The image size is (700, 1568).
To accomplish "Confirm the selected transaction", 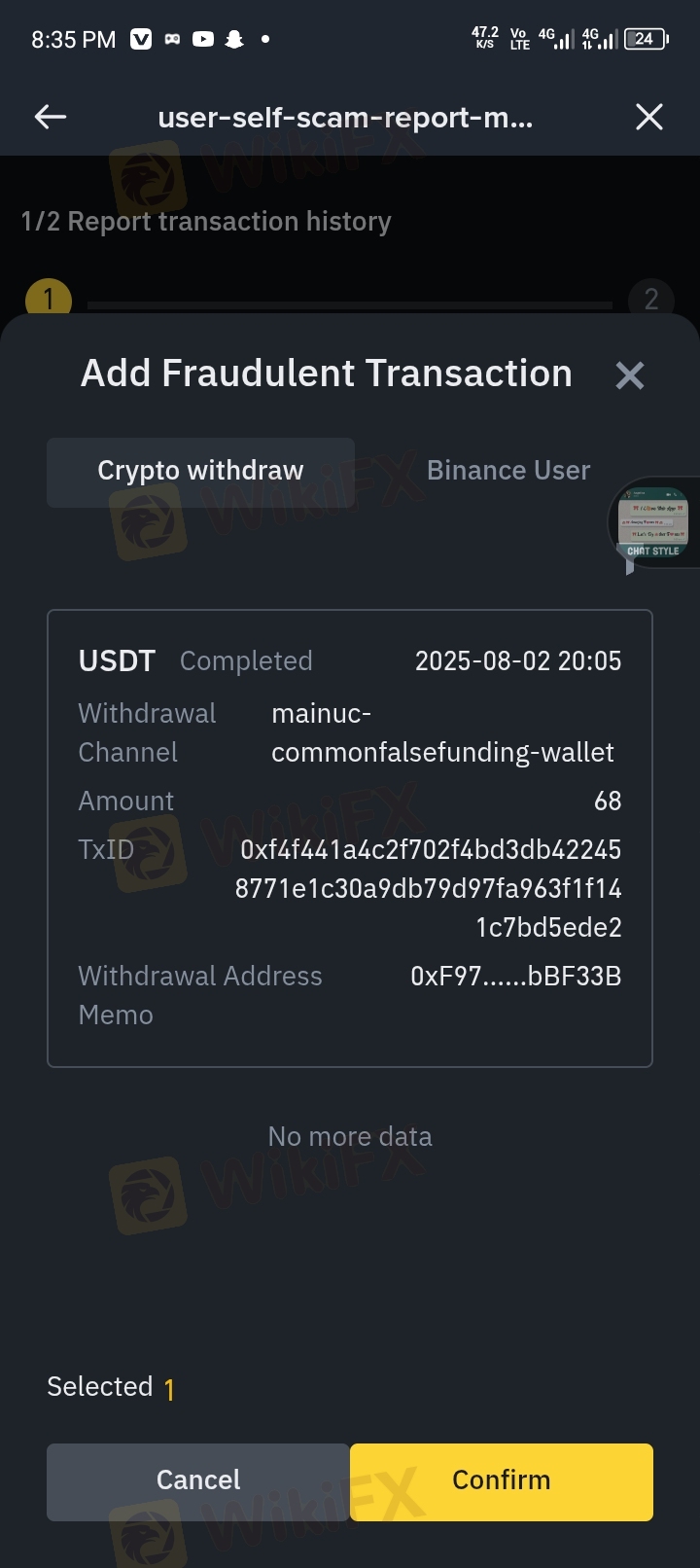I will point(502,1481).
